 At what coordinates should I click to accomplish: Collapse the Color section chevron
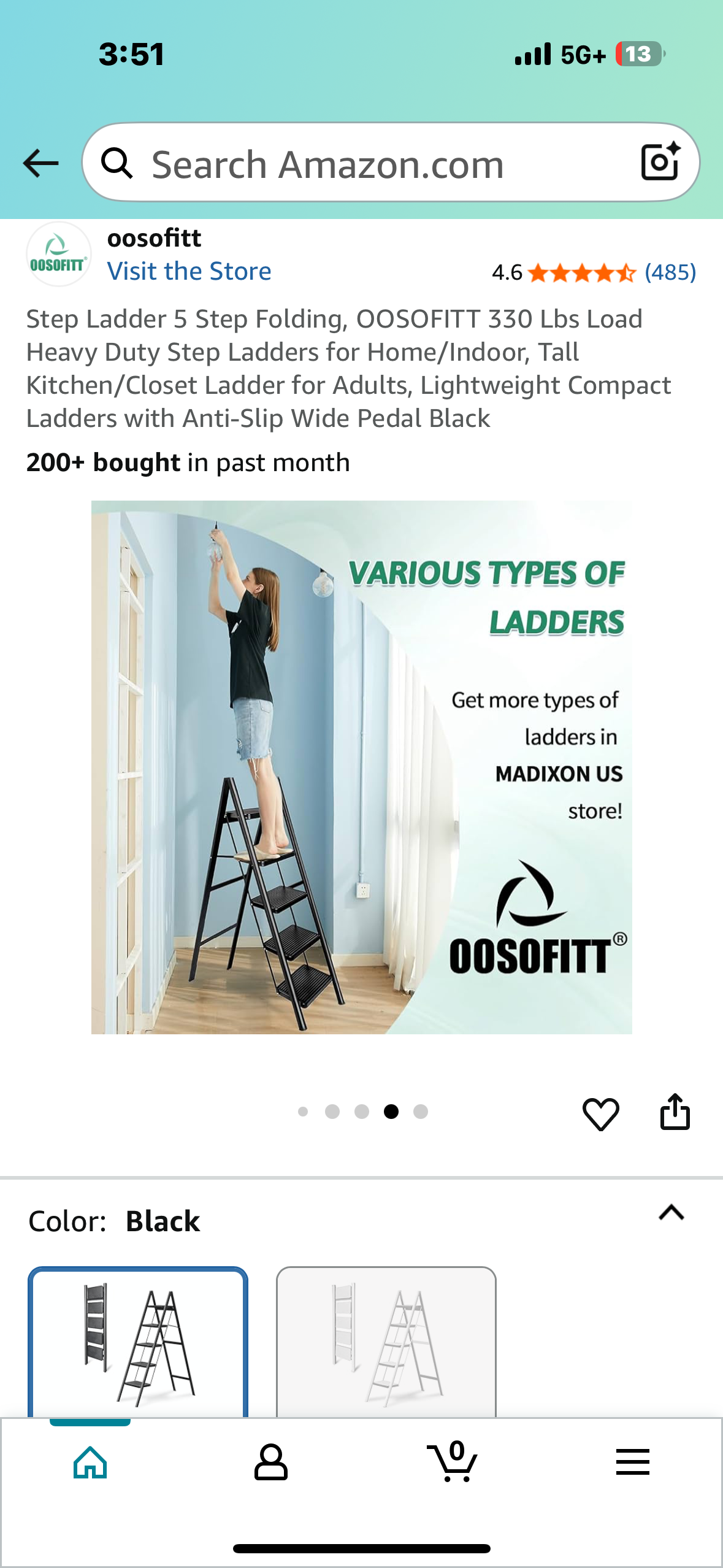click(671, 1212)
